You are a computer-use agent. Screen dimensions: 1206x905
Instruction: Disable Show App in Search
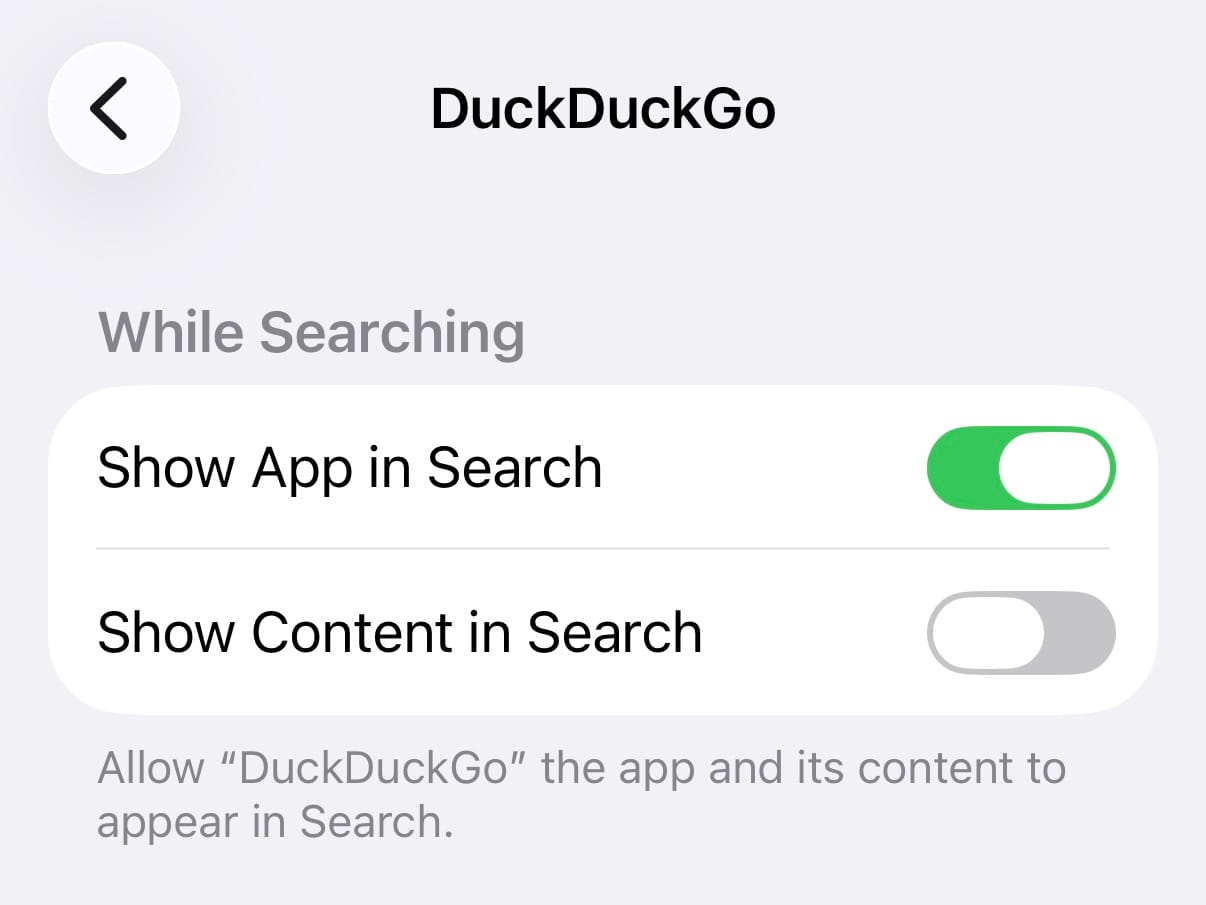click(x=1020, y=468)
